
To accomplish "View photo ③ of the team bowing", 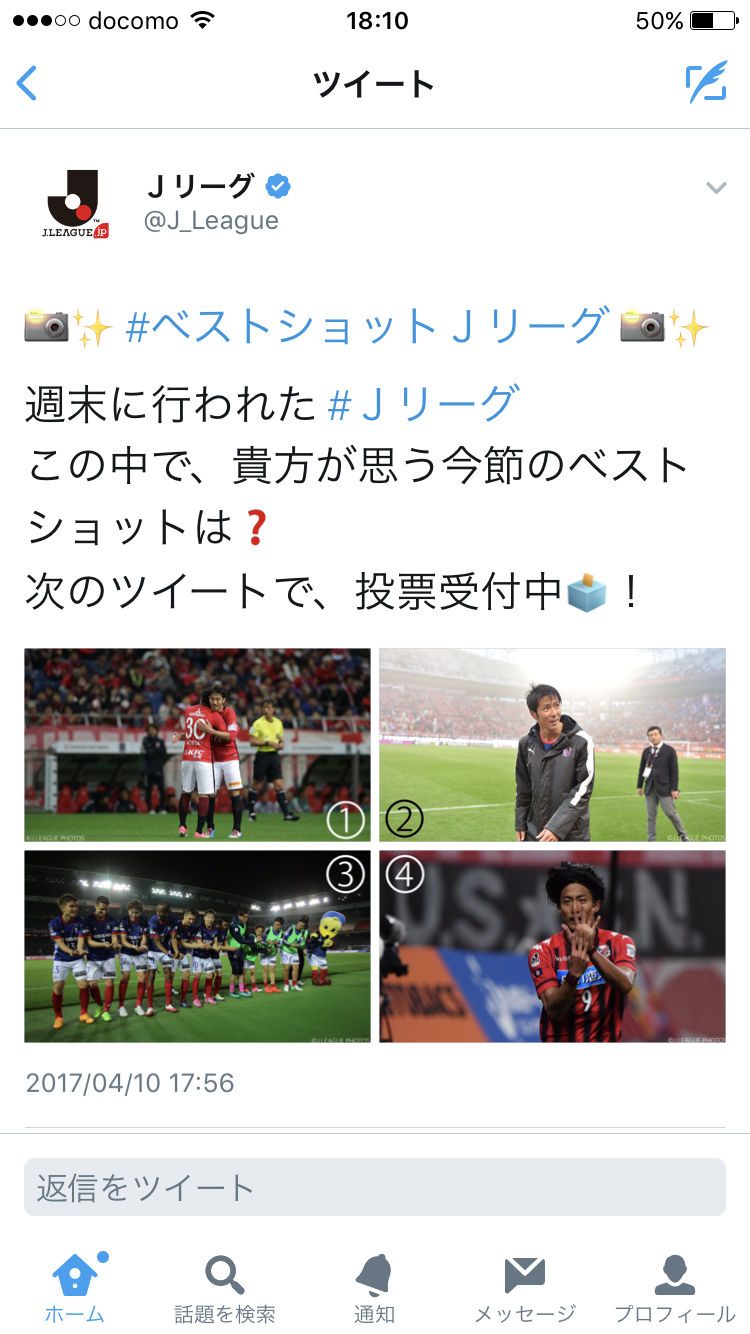I will (x=197, y=946).
